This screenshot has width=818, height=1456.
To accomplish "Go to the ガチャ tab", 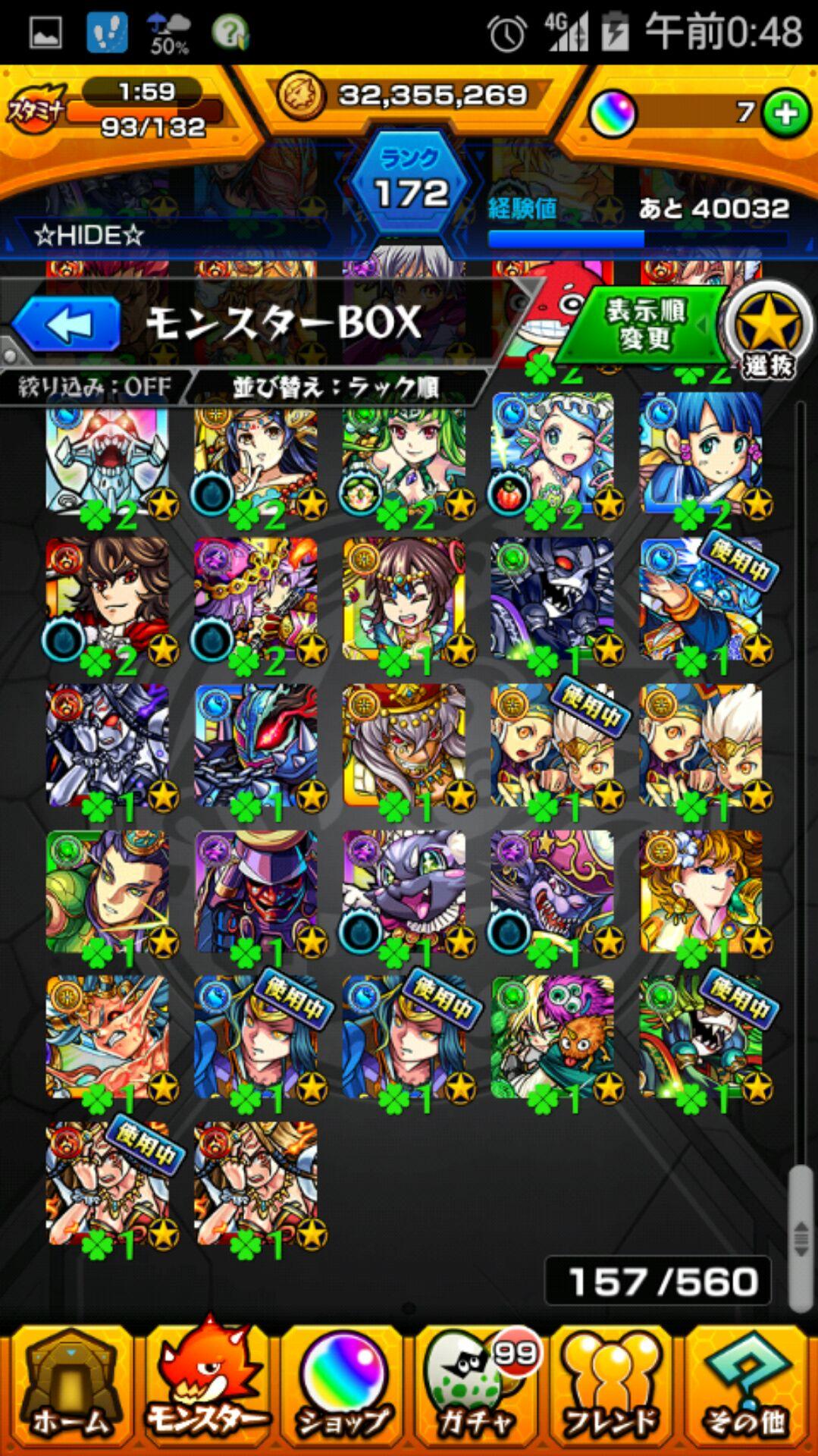I will [478, 1389].
